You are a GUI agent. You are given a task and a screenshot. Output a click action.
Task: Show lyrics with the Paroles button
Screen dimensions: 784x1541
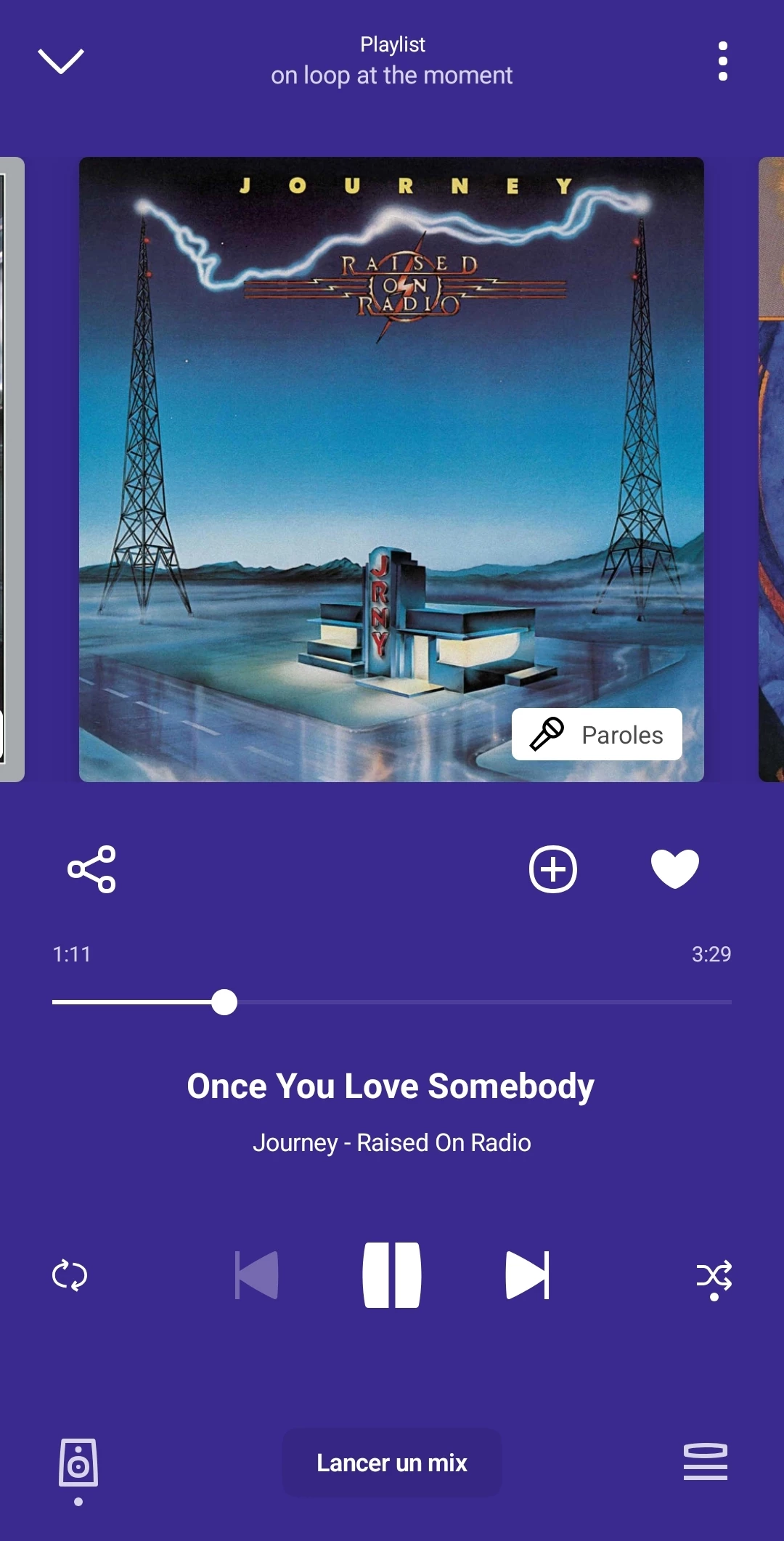[x=597, y=734]
